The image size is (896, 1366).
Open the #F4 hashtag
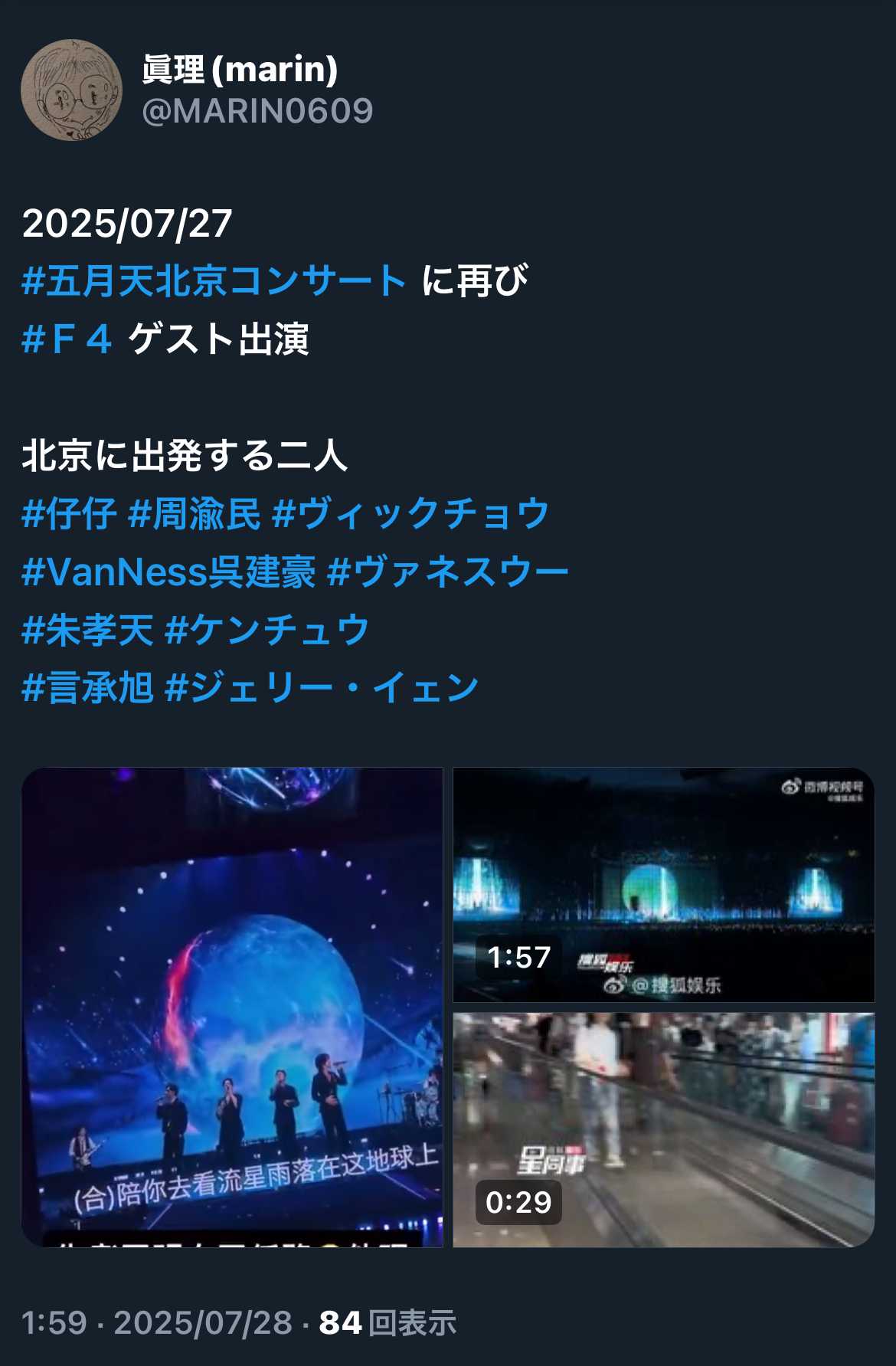[67, 339]
